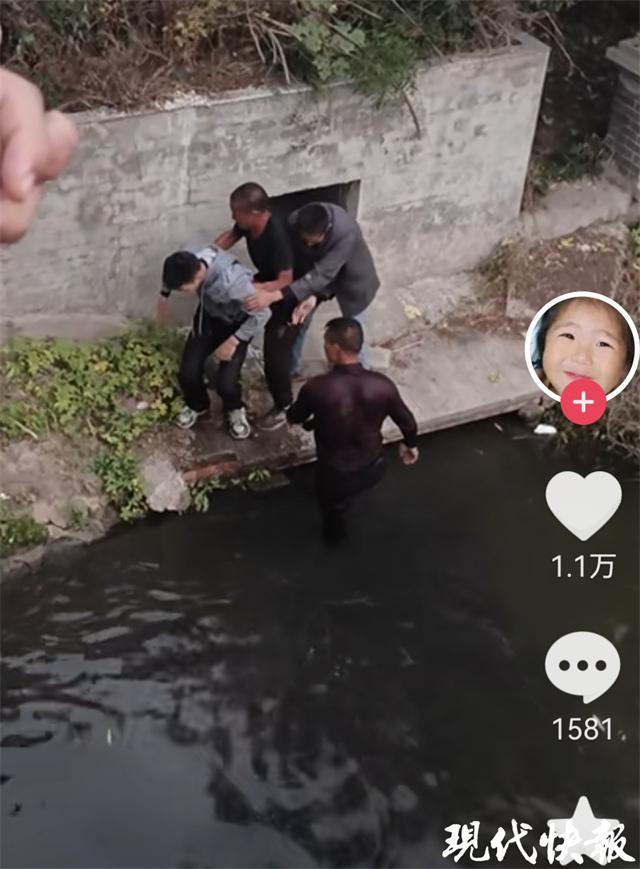The height and width of the screenshot is (869, 640).
Task: Follow the creator with the red plus
Action: coord(583,402)
